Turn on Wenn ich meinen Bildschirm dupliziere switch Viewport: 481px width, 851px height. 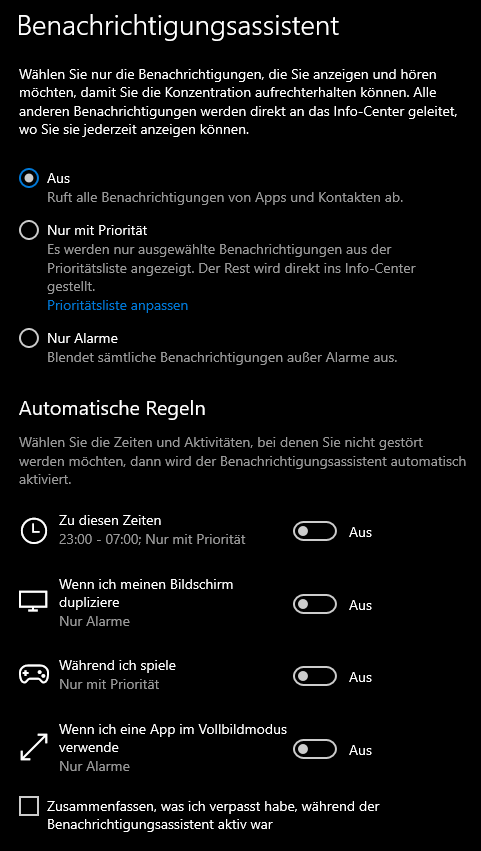coord(315,604)
